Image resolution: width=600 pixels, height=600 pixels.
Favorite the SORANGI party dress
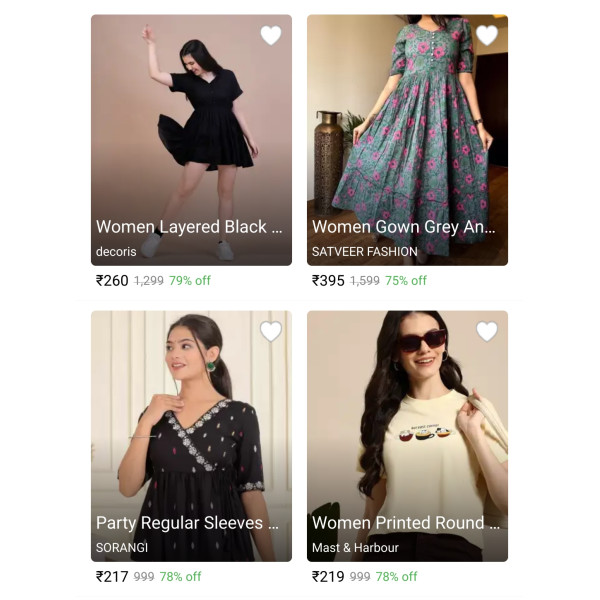[x=271, y=332]
